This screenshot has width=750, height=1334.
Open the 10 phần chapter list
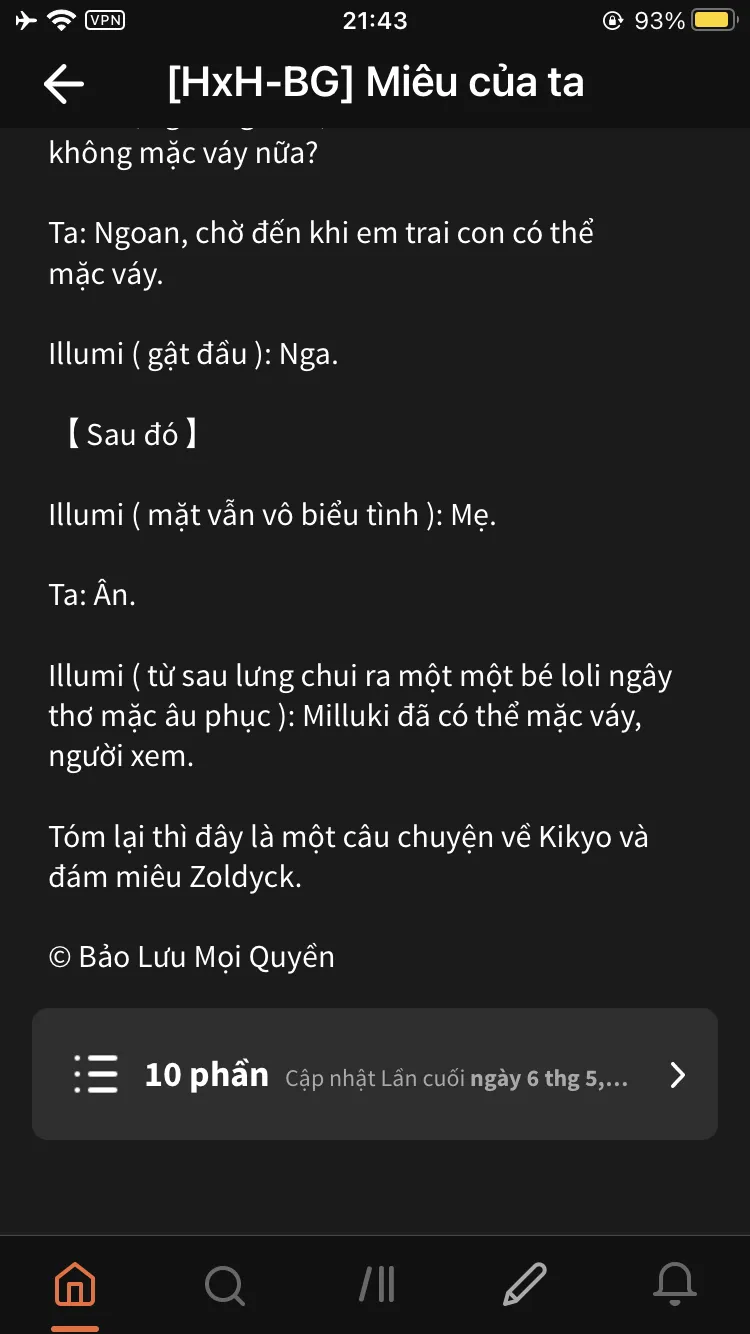[x=375, y=1074]
